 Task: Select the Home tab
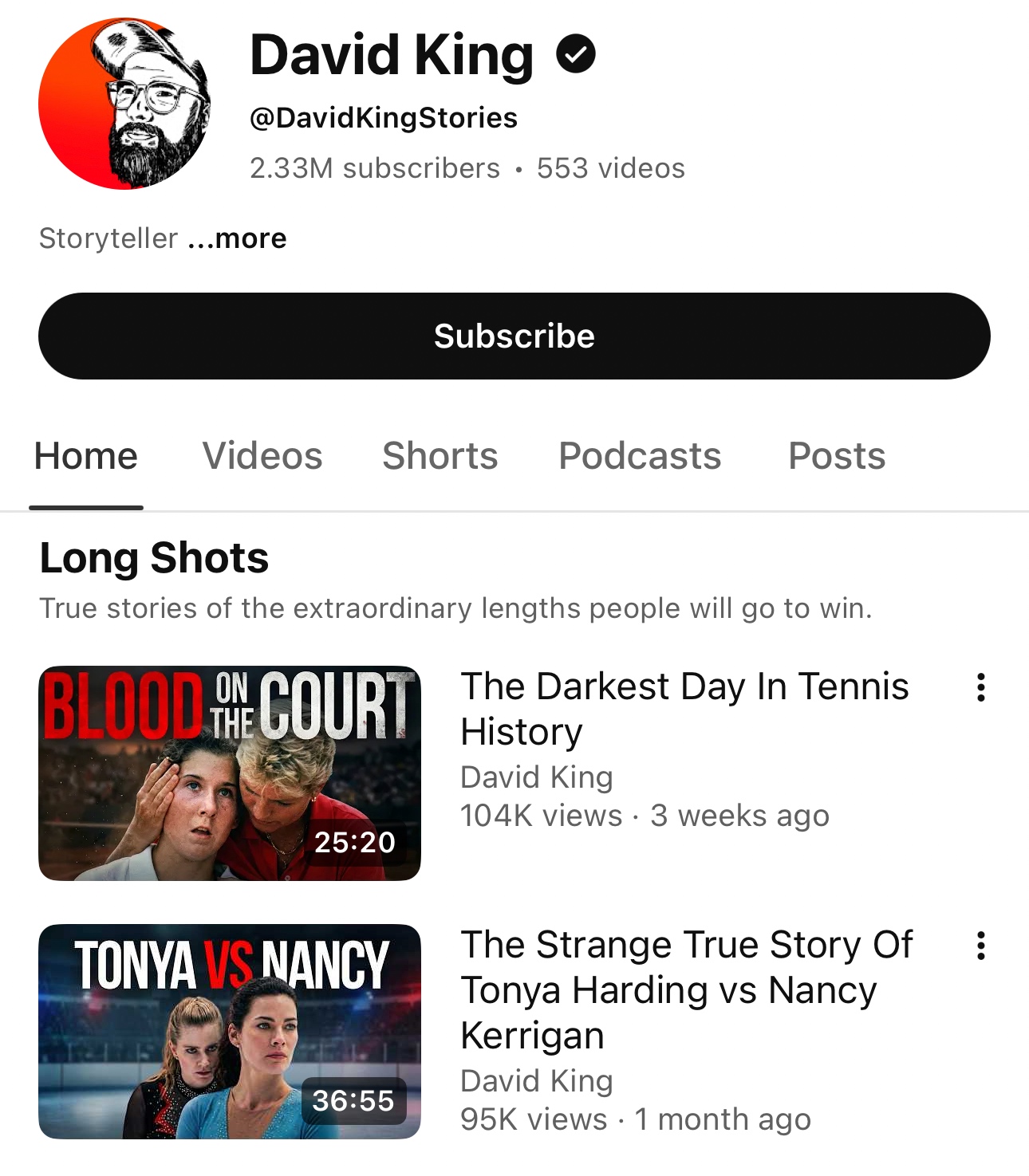tap(86, 456)
